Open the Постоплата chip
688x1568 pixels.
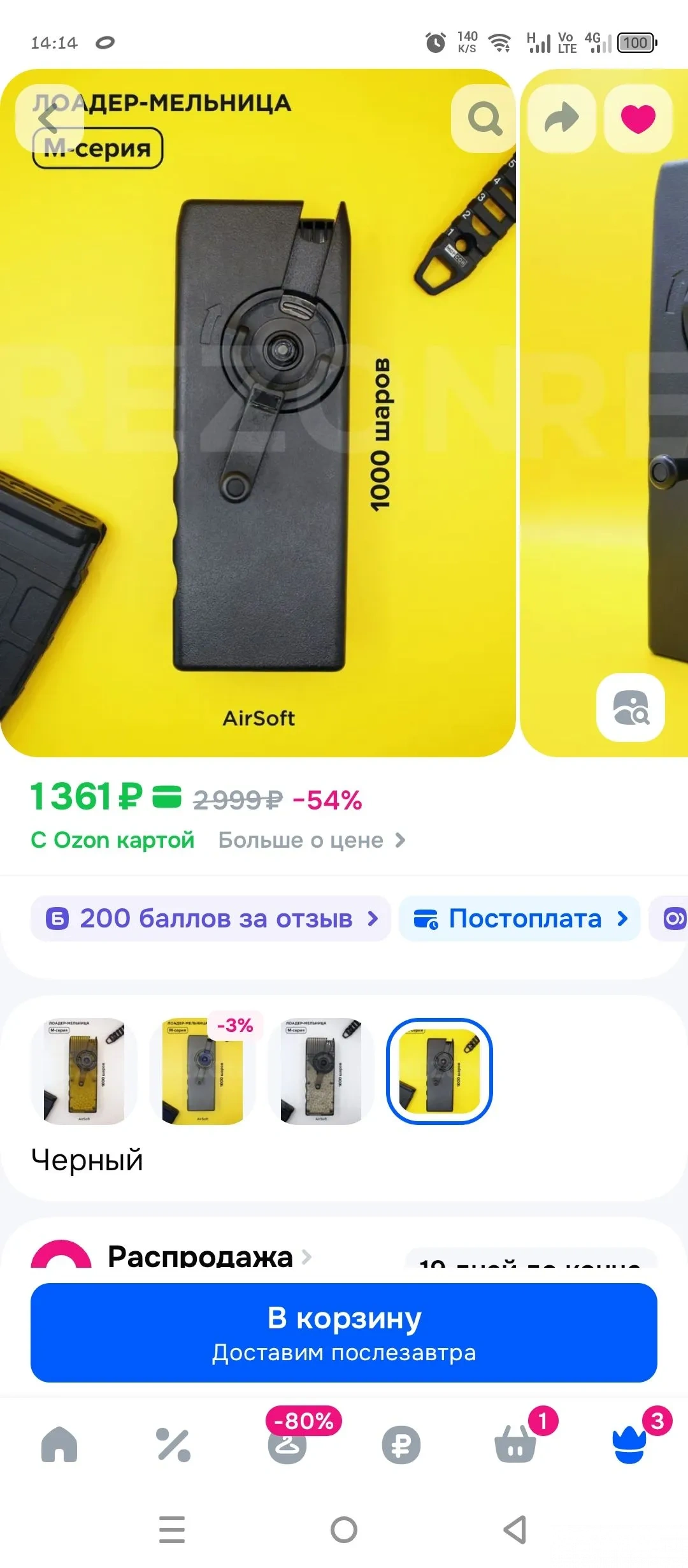click(x=519, y=918)
